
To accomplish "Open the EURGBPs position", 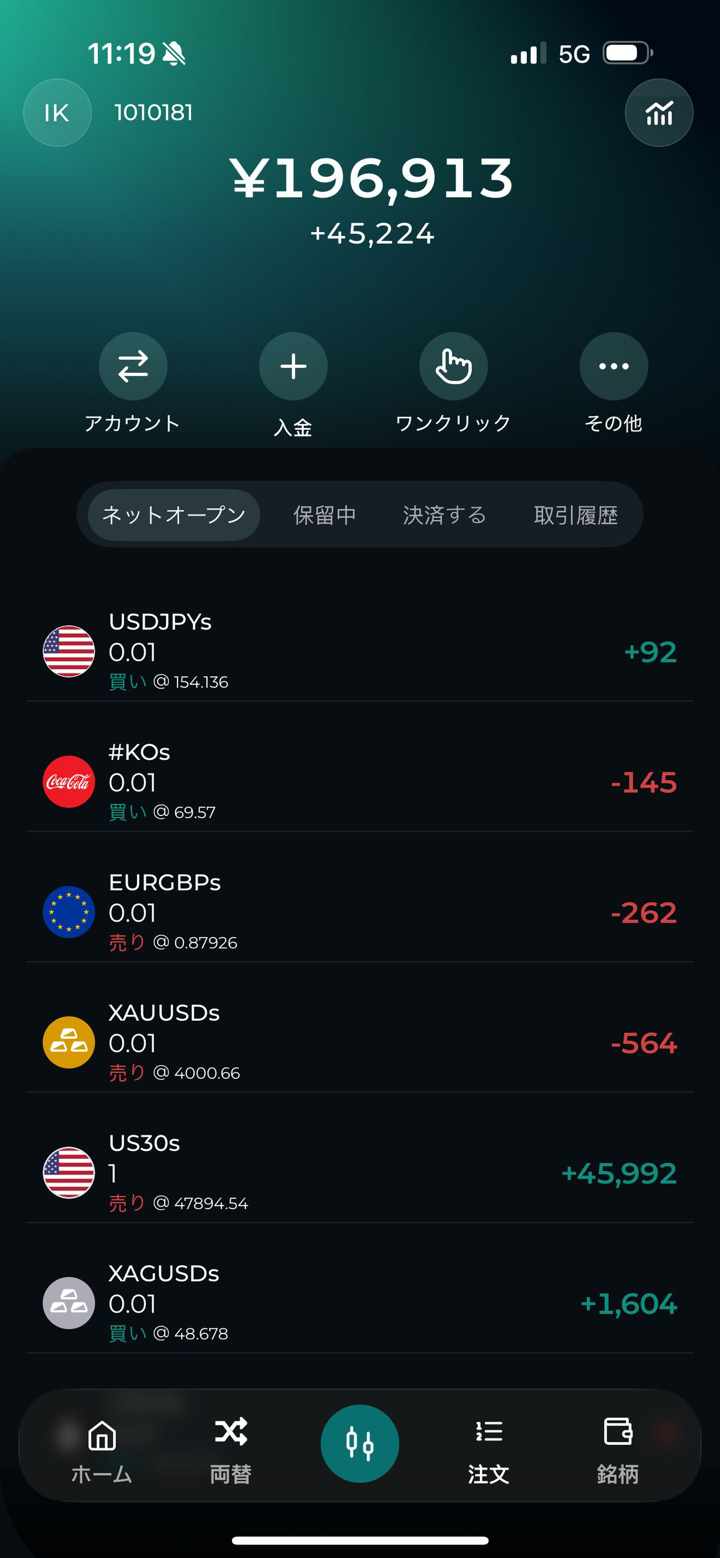I will (360, 911).
